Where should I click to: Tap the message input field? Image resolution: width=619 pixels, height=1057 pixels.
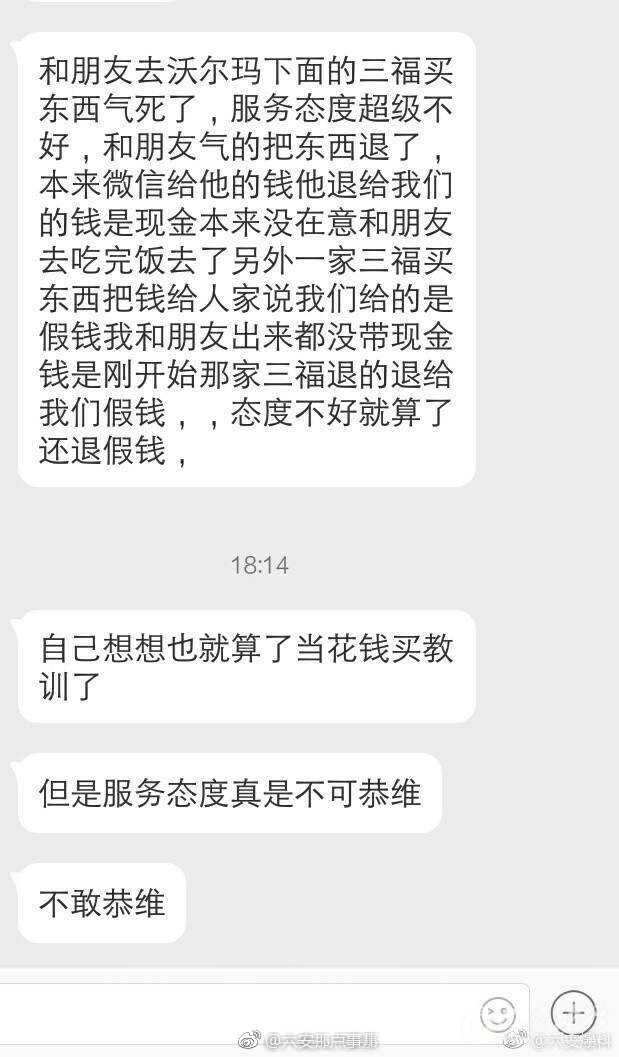(230, 1012)
